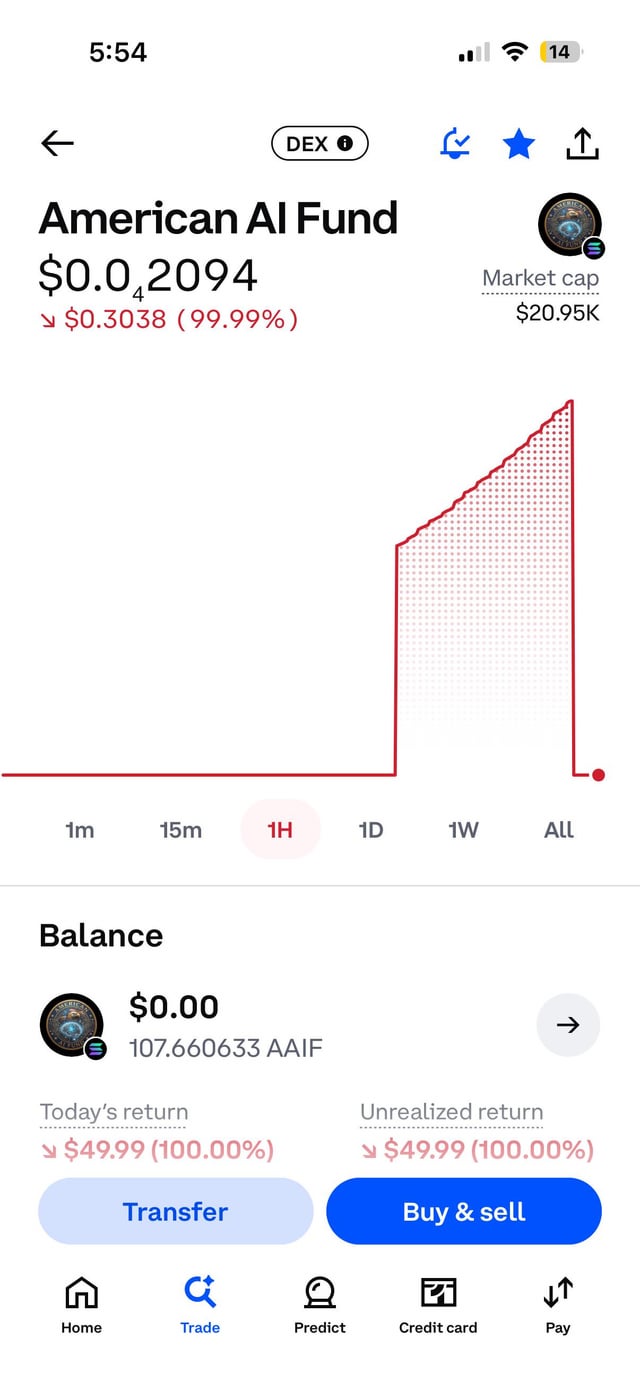Share this asset page

click(582, 144)
